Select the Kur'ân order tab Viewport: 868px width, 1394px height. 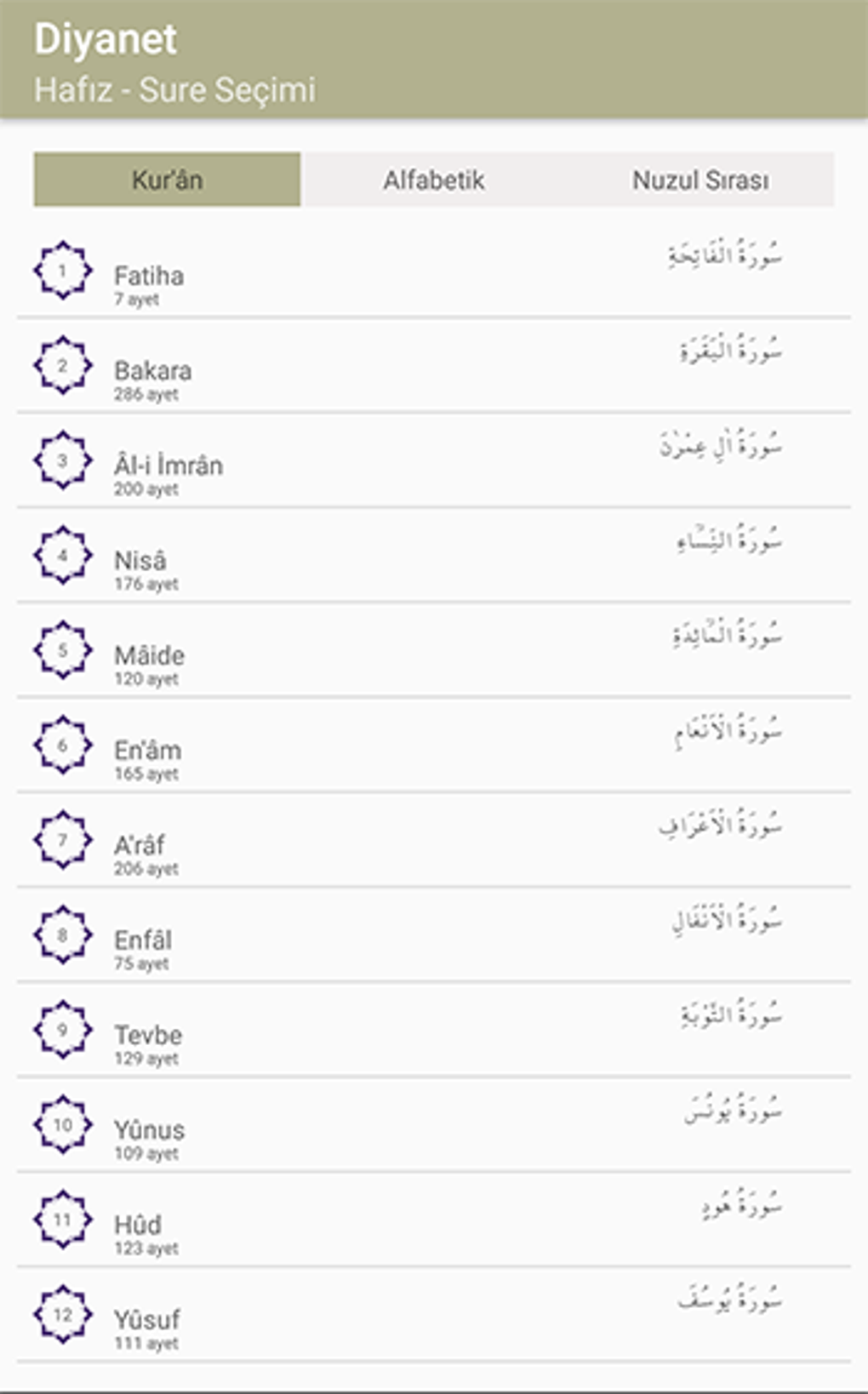pos(167,180)
